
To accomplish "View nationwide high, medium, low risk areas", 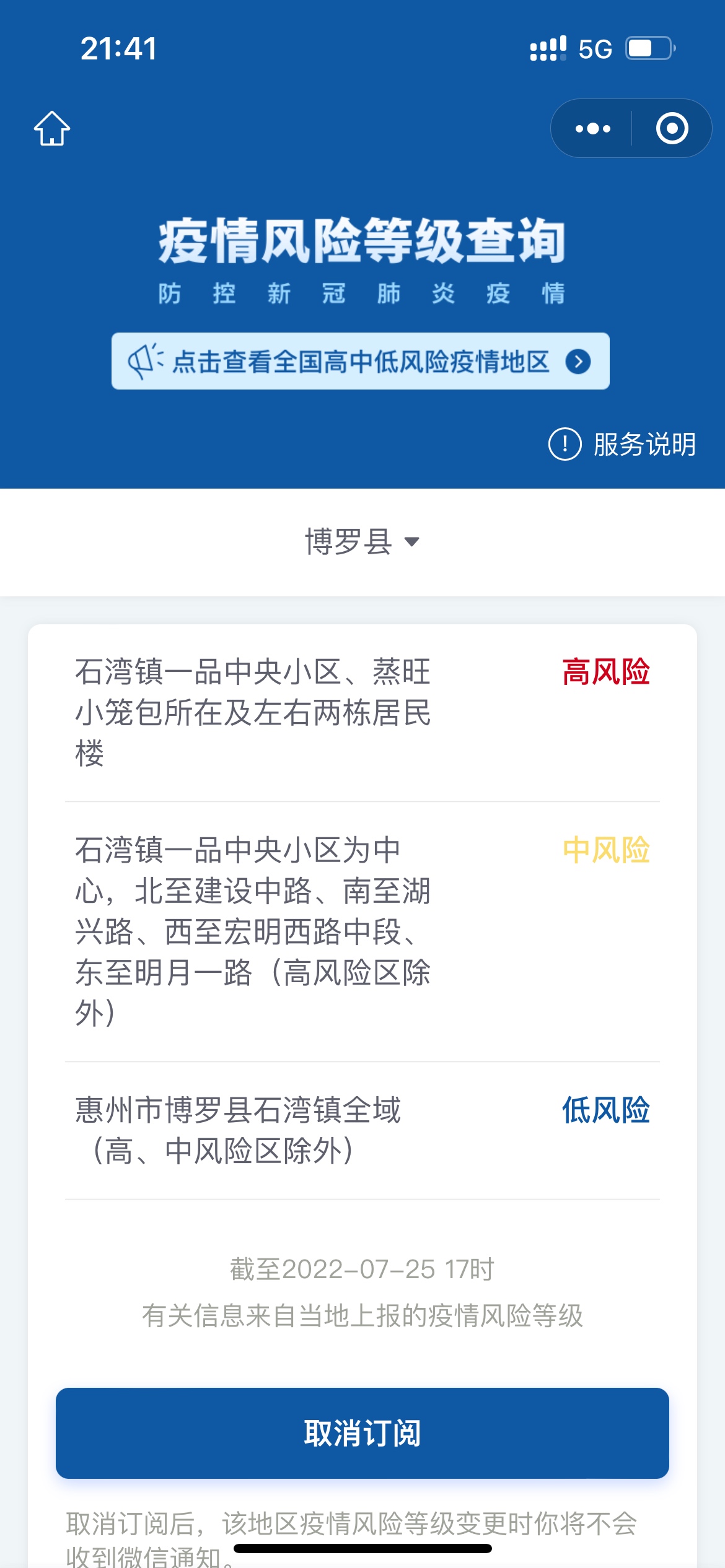I will (x=360, y=362).
